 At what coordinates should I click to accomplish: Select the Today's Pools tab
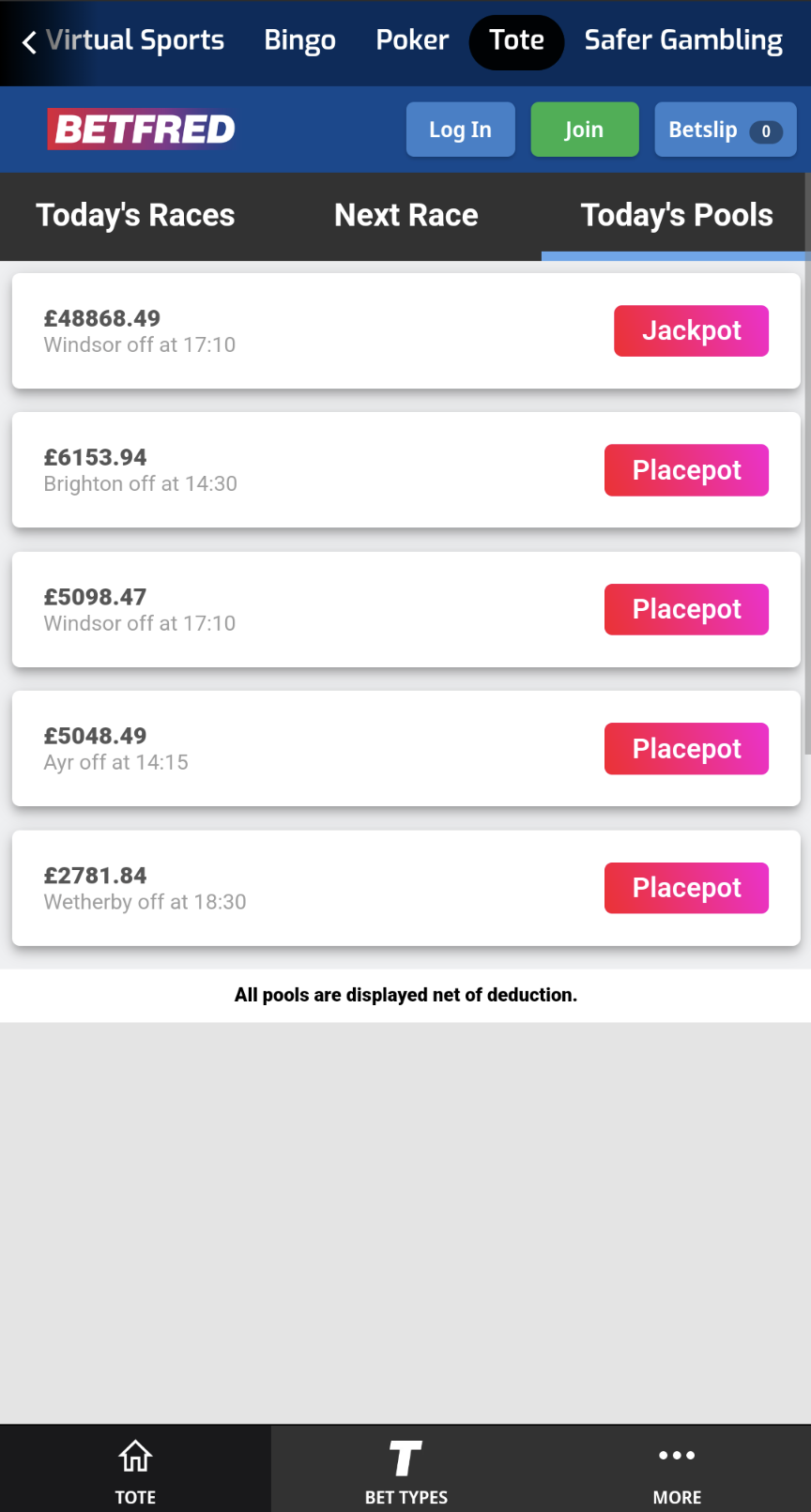click(676, 216)
